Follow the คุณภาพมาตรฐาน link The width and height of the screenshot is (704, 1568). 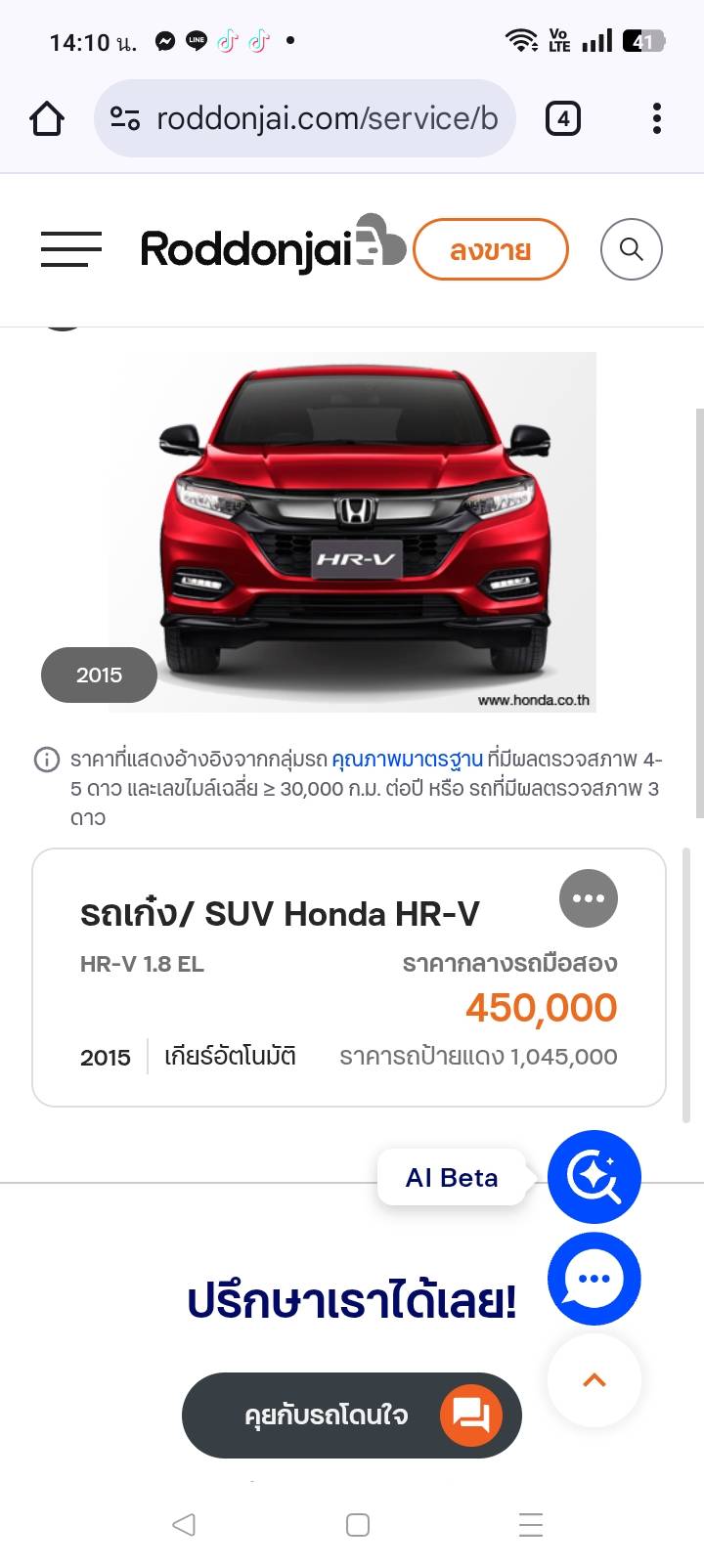tap(407, 760)
